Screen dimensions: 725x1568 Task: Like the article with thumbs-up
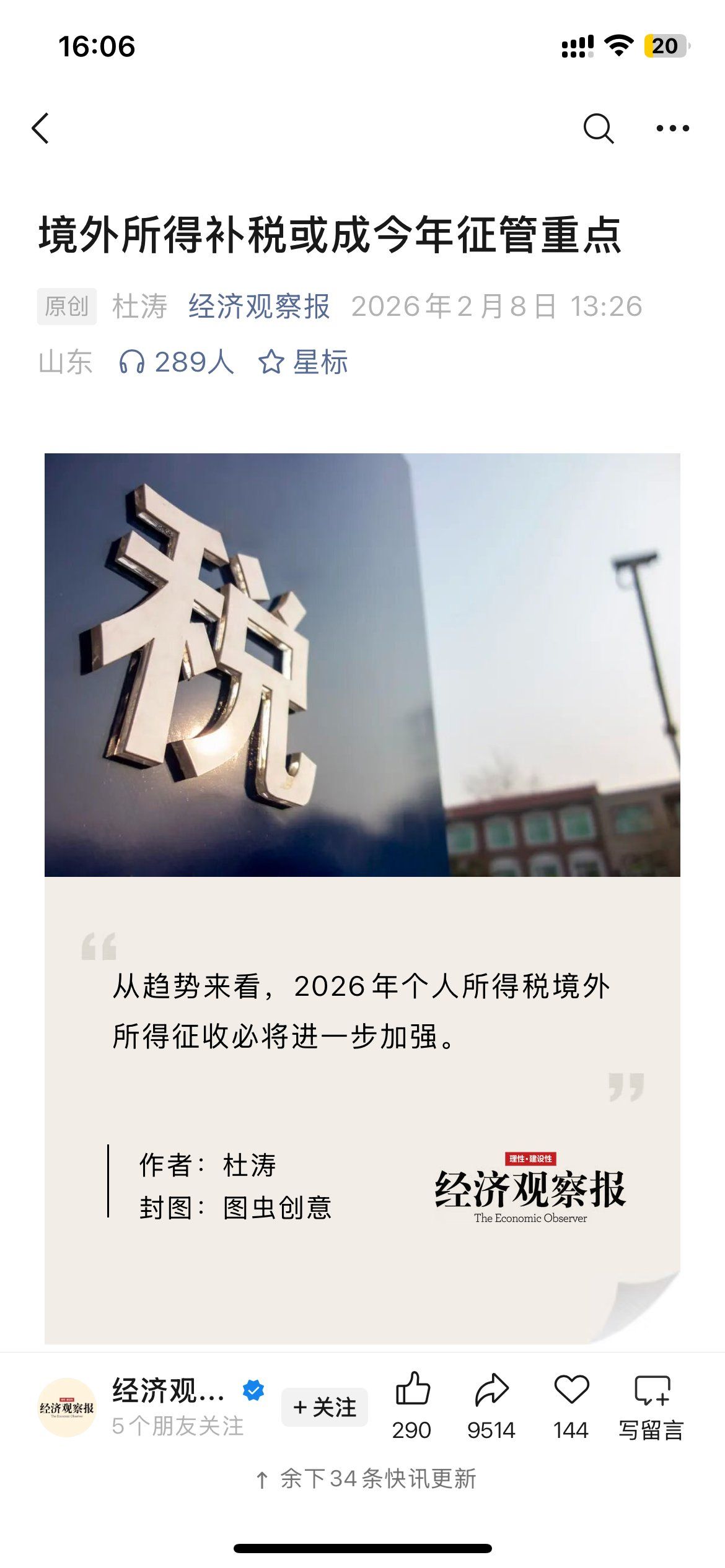[412, 1390]
